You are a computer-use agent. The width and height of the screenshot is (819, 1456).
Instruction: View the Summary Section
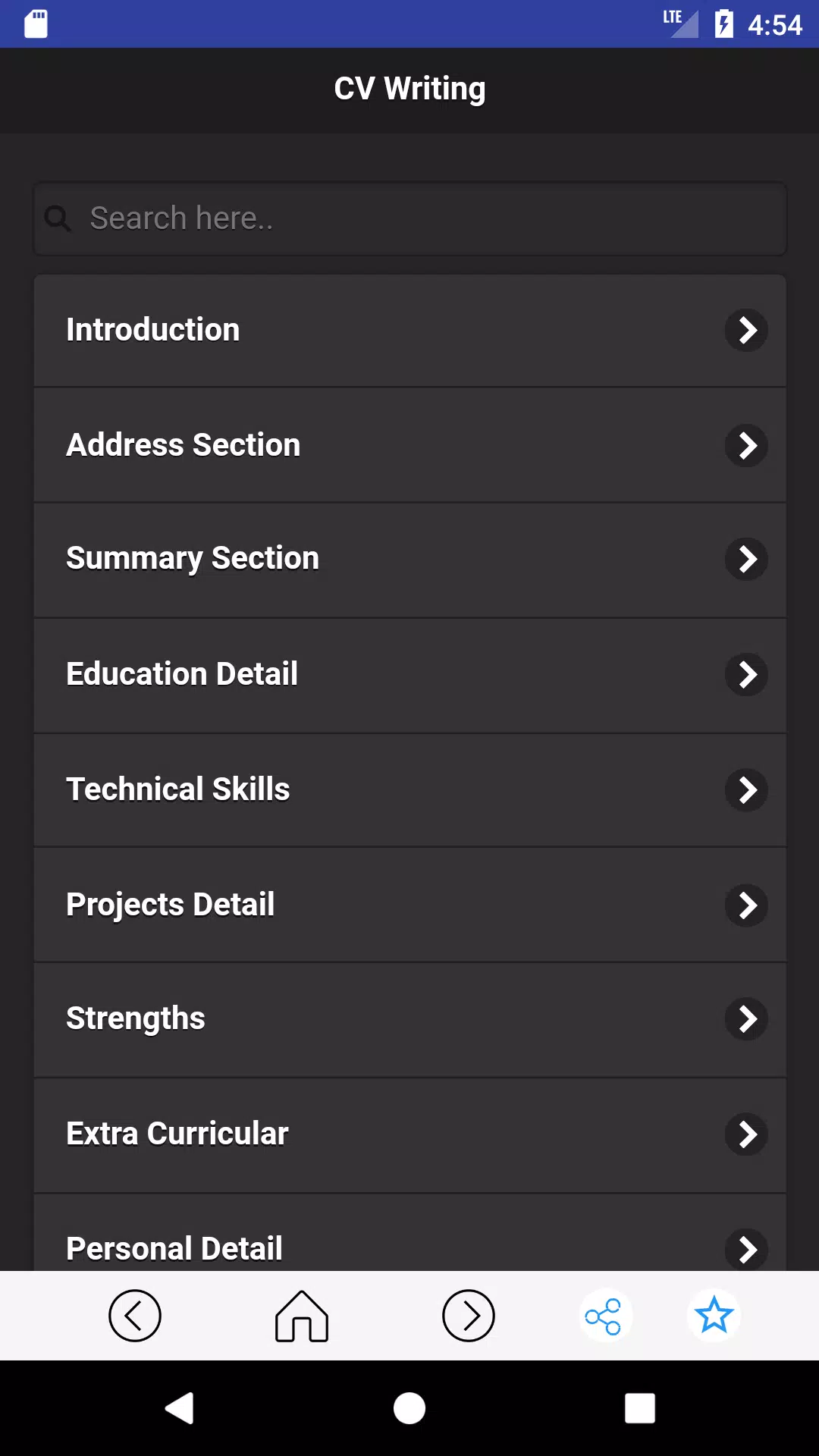pos(409,559)
